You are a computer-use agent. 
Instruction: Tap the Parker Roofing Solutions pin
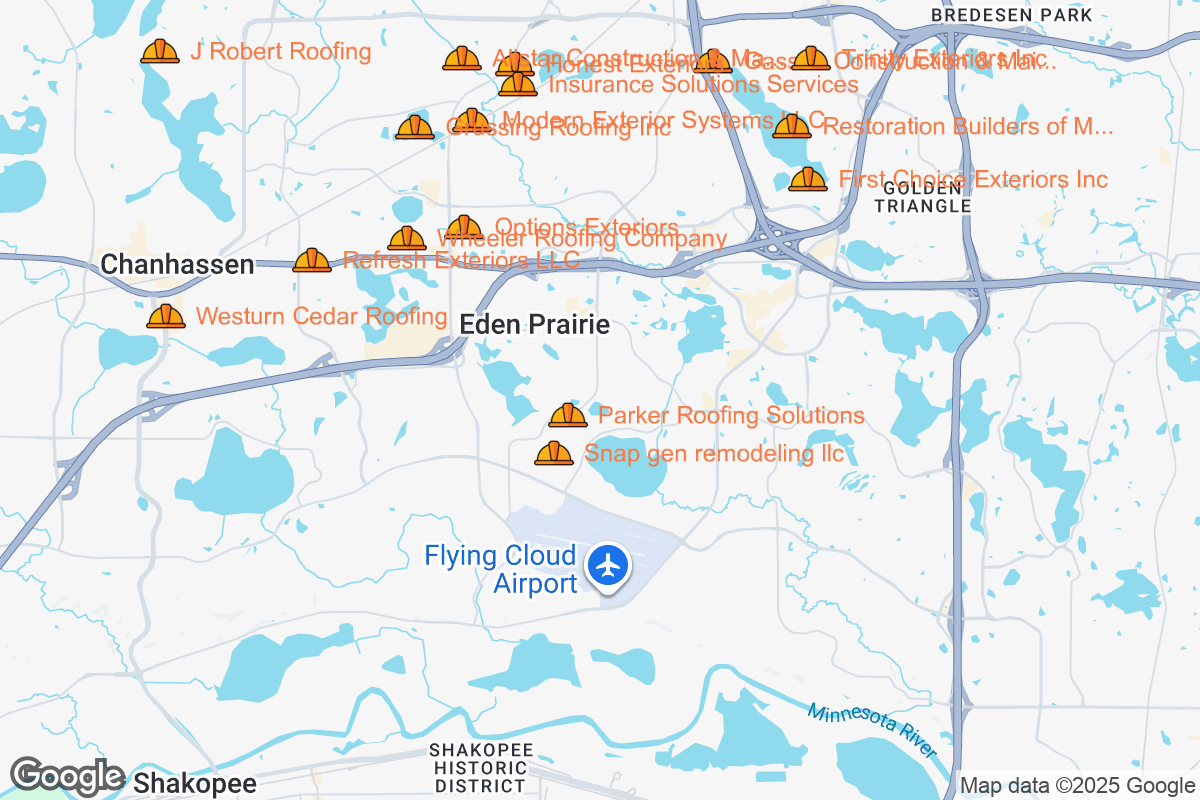(x=568, y=415)
